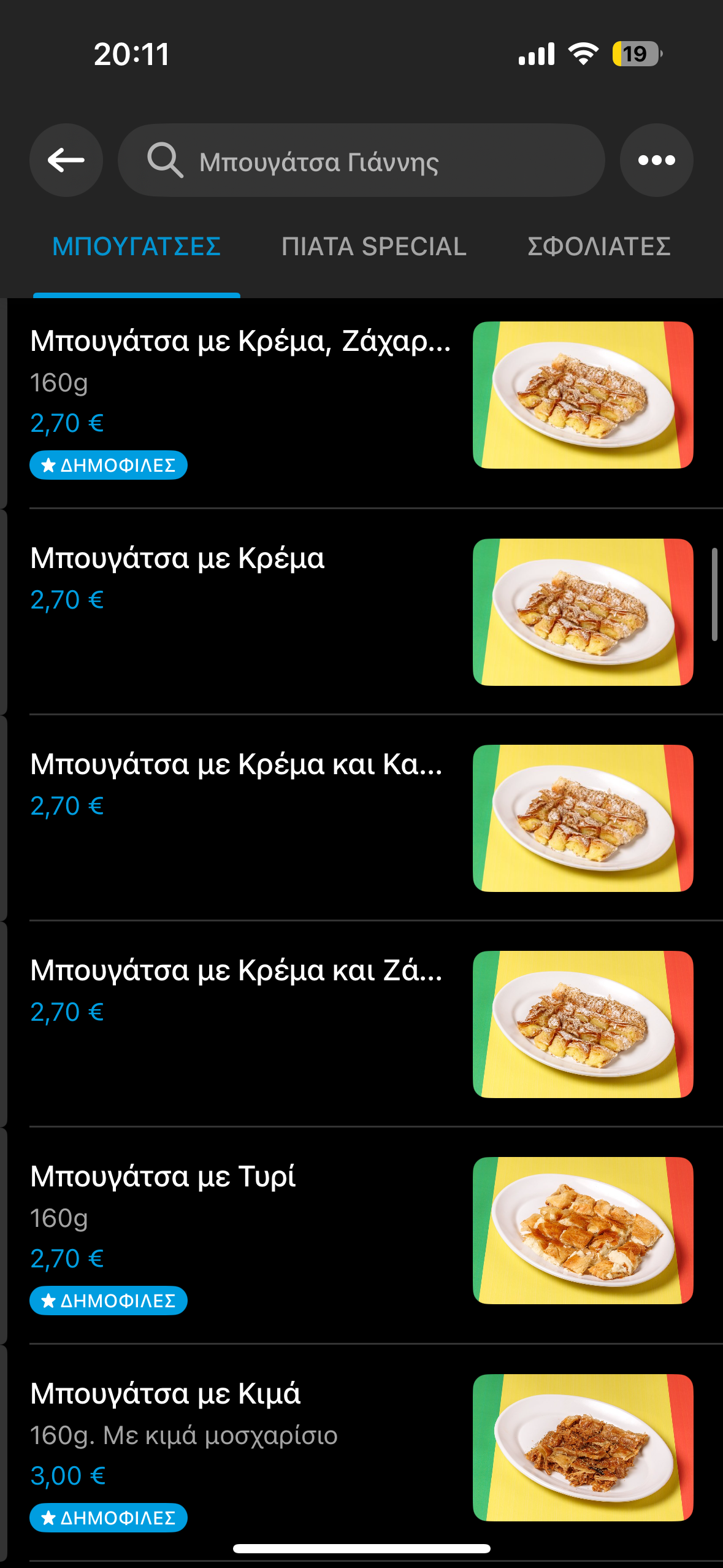Viewport: 723px width, 1568px height.
Task: Select the ΜΠΟΥΓΑΤΣΕΣ tab
Action: pyautogui.click(x=136, y=247)
